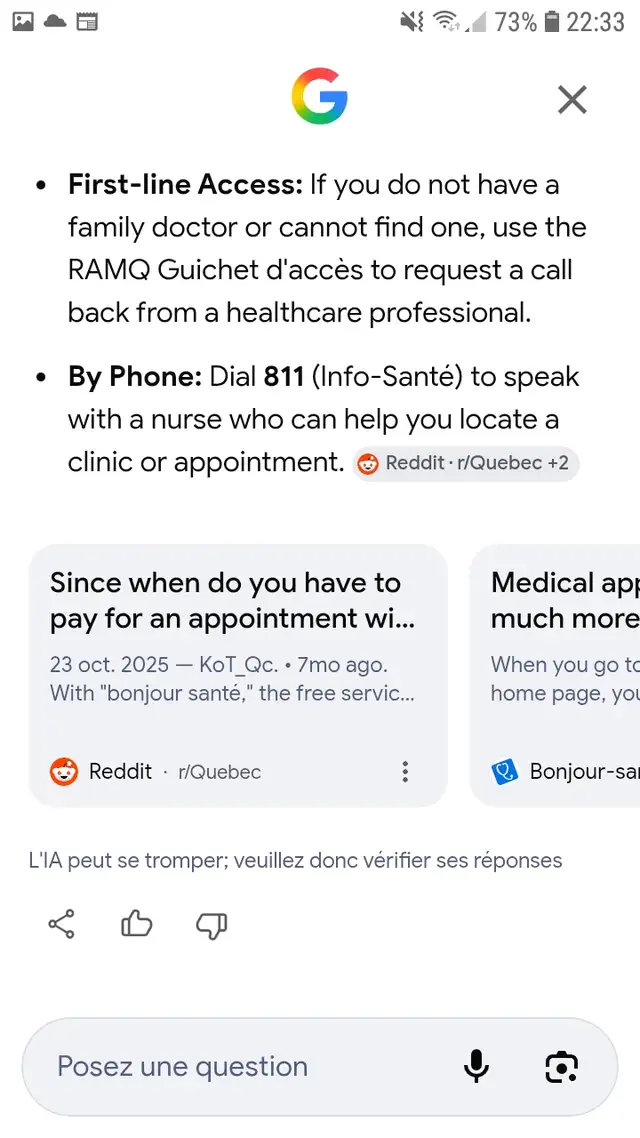Open the Reddit card about paying for appointments

[x=238, y=675]
